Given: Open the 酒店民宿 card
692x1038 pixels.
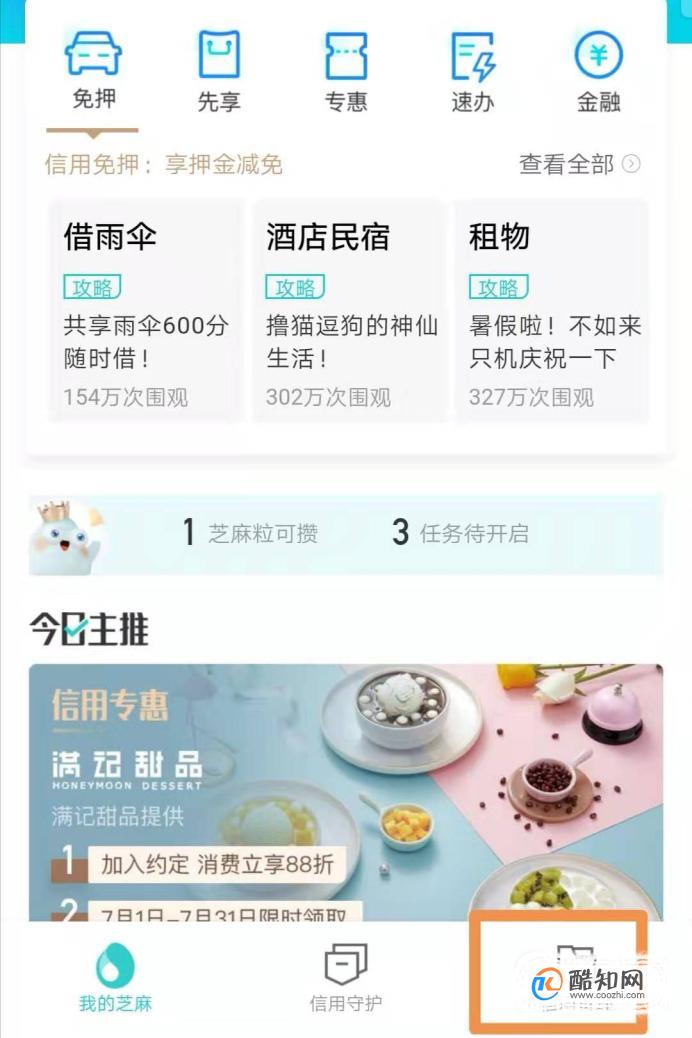Looking at the screenshot, I should click(x=347, y=310).
